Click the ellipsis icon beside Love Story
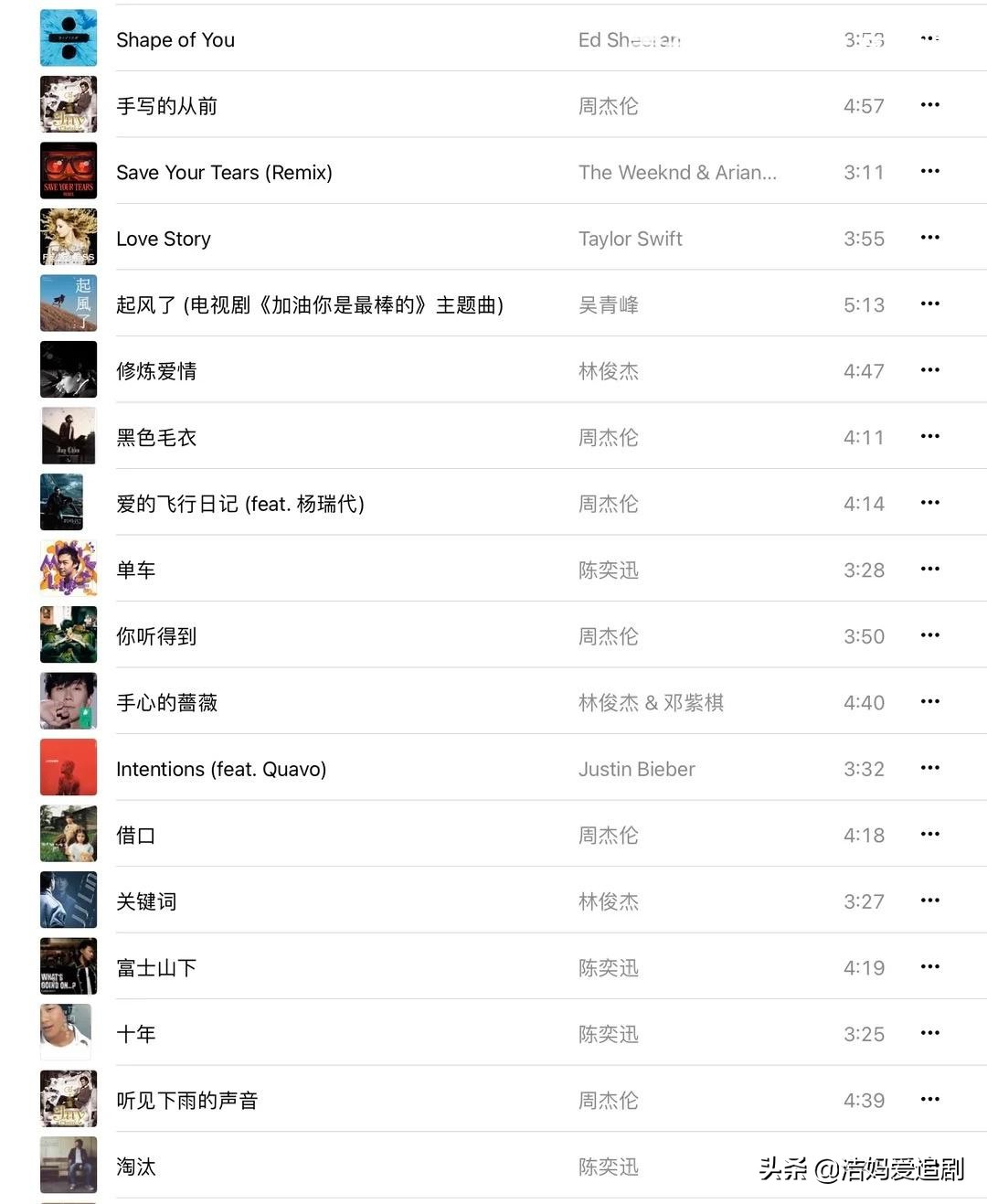The width and height of the screenshot is (987, 1204). 929,237
